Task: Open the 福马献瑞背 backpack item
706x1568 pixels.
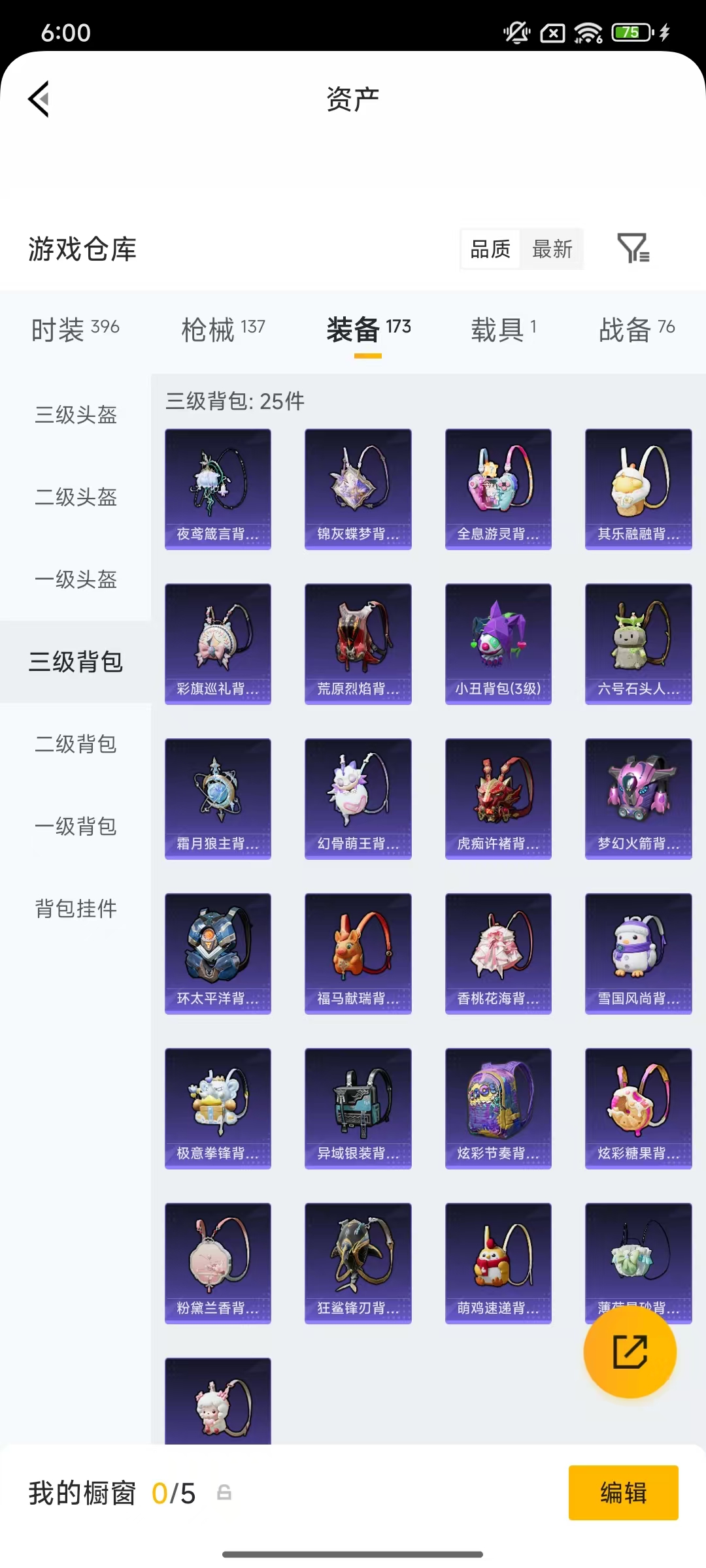Action: coord(358,953)
